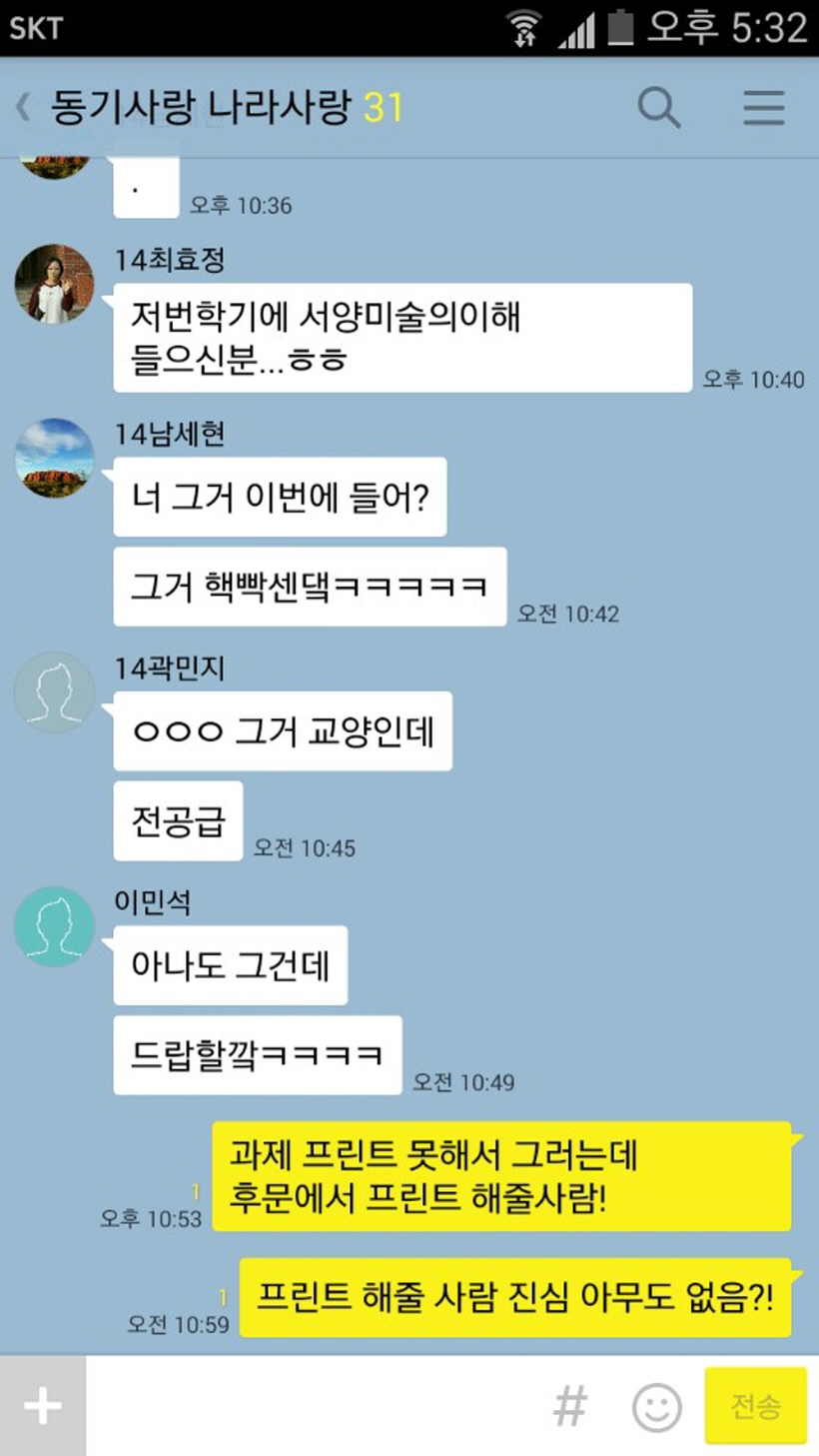Image resolution: width=819 pixels, height=1456 pixels.
Task: Open the hashtag search button
Action: pyautogui.click(x=570, y=1406)
